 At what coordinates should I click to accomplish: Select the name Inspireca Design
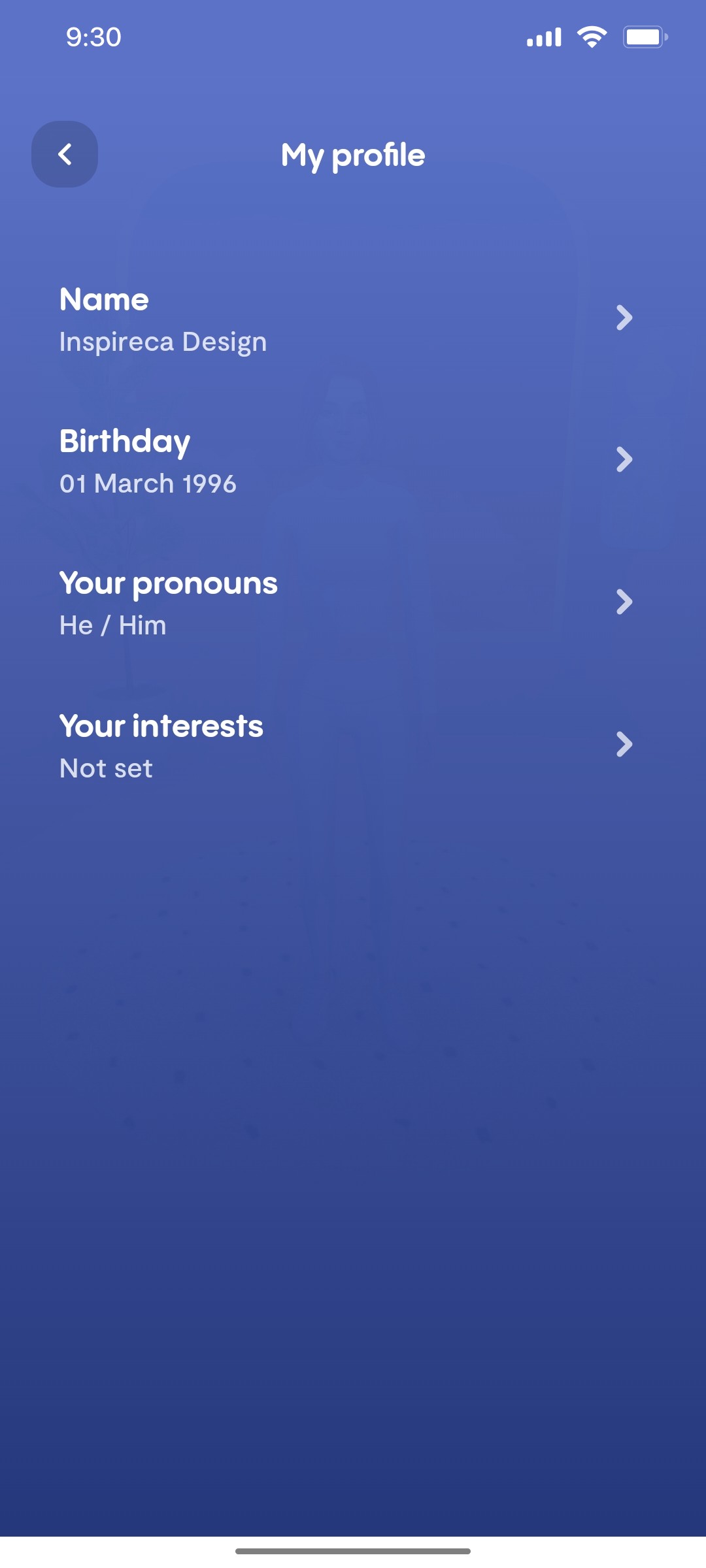coord(161,341)
